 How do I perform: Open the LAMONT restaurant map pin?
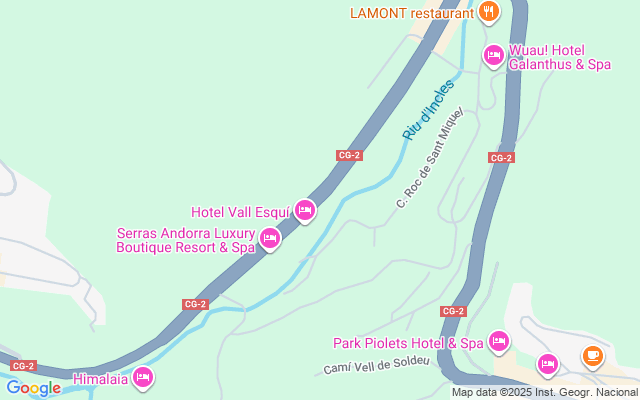488,12
